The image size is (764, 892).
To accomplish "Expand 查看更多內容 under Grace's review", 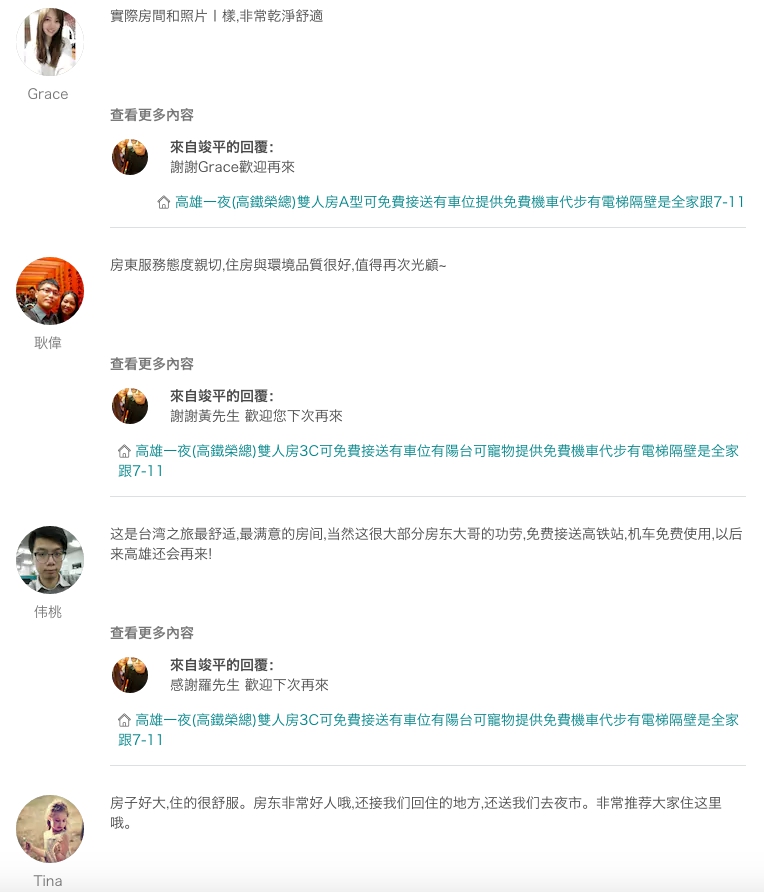I will pyautogui.click(x=152, y=115).
